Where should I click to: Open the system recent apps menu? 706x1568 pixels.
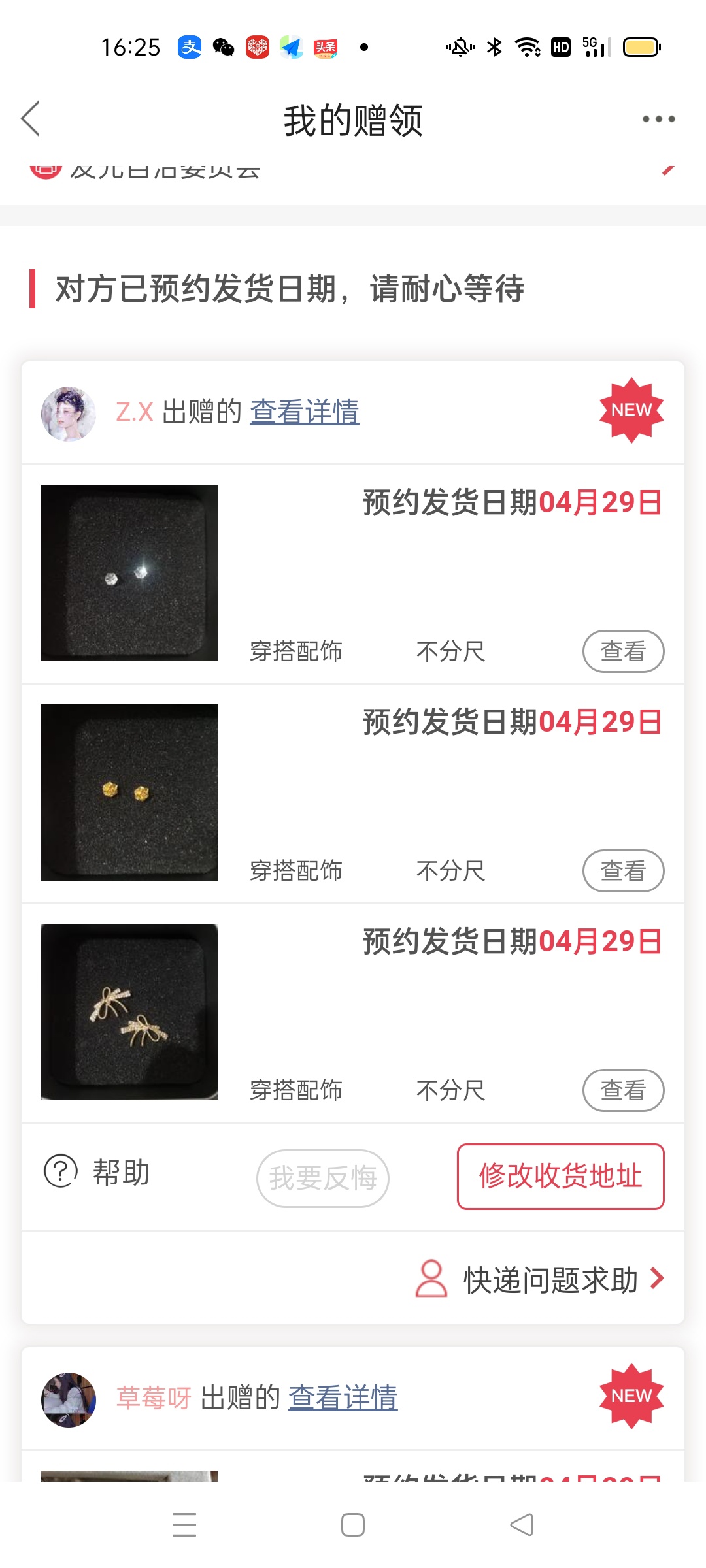coord(184,1525)
